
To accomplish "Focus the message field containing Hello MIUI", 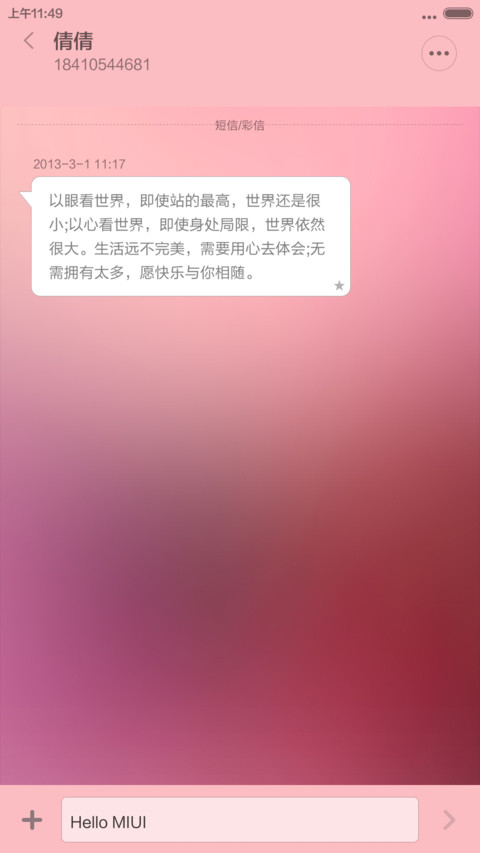I will [x=240, y=820].
